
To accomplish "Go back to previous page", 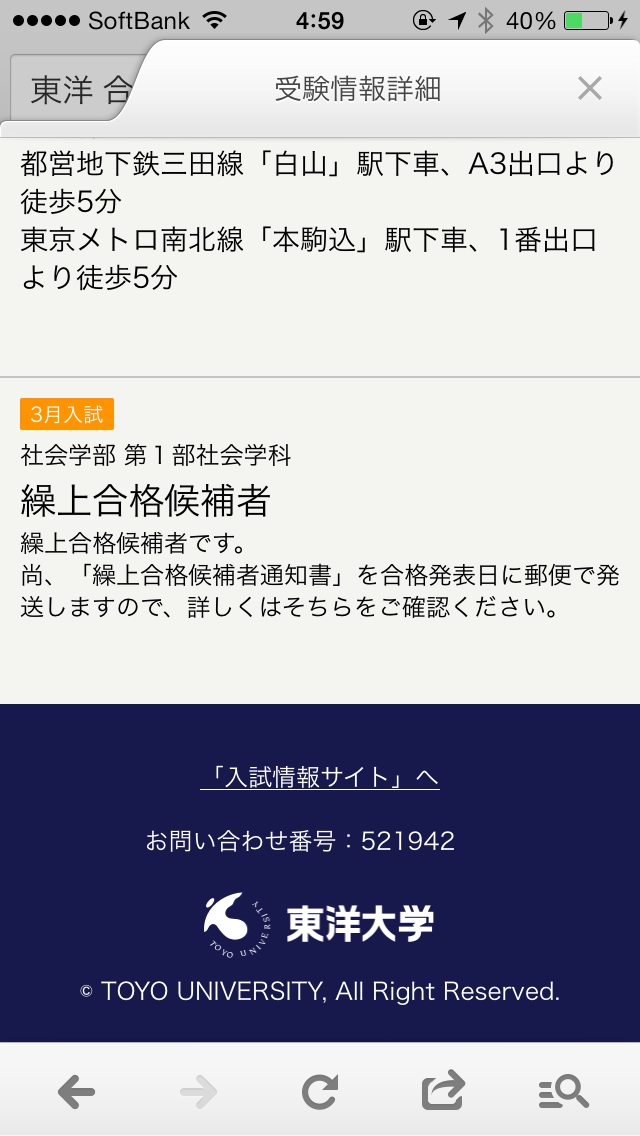I will point(76,1092).
